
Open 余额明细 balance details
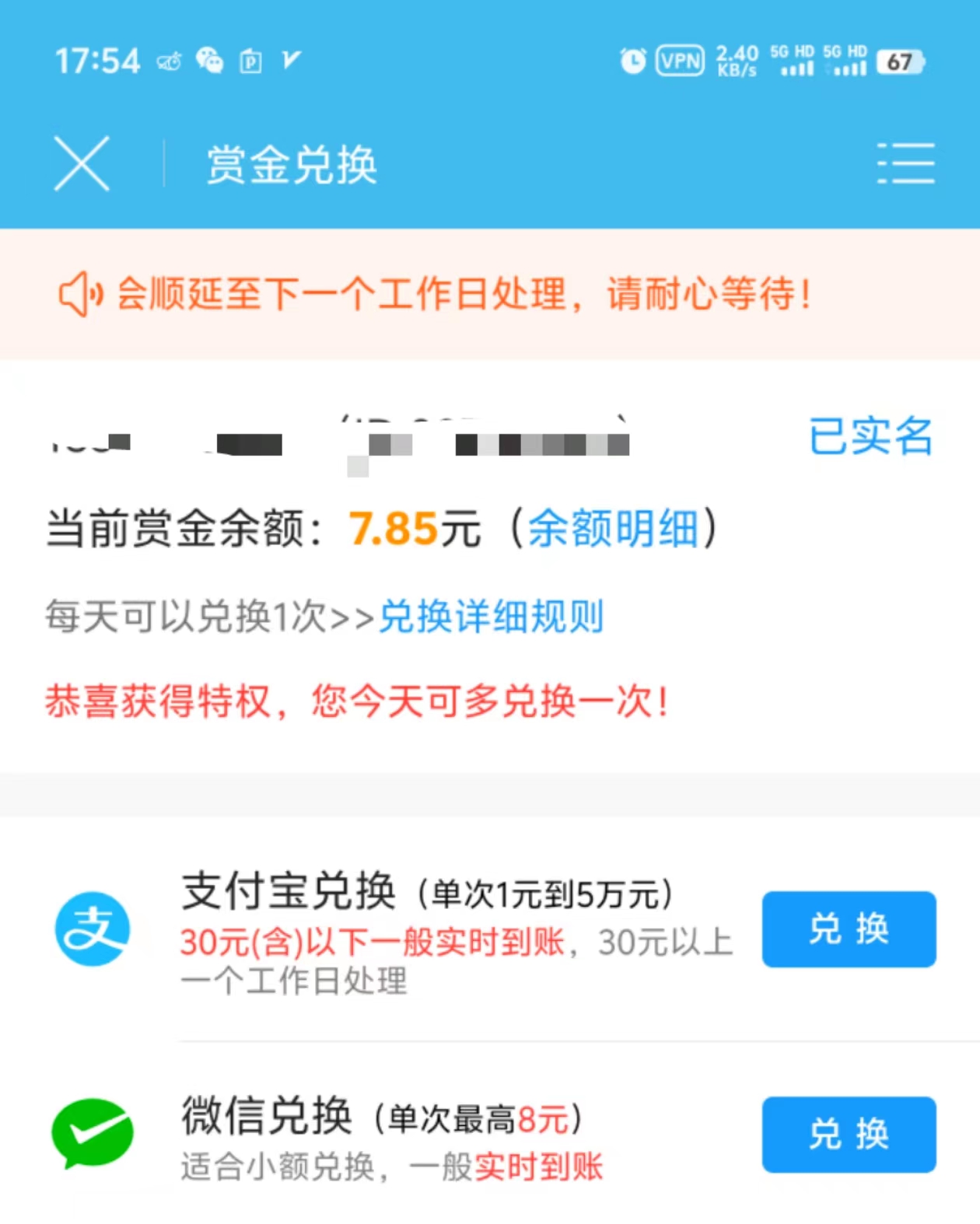(x=618, y=530)
